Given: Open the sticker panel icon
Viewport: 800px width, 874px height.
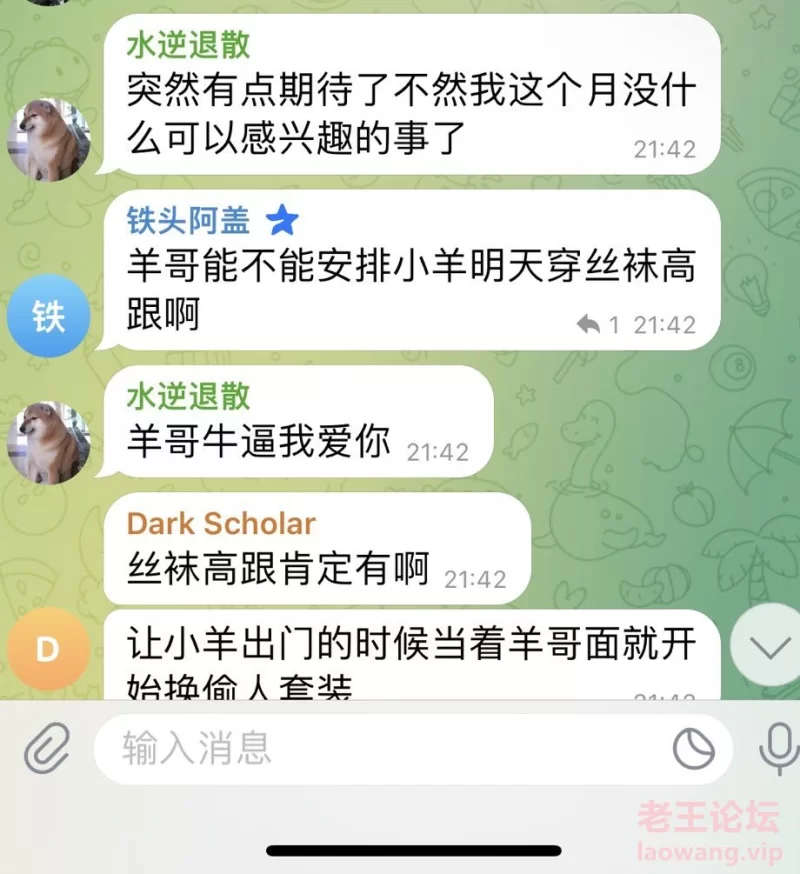Looking at the screenshot, I should (691, 748).
